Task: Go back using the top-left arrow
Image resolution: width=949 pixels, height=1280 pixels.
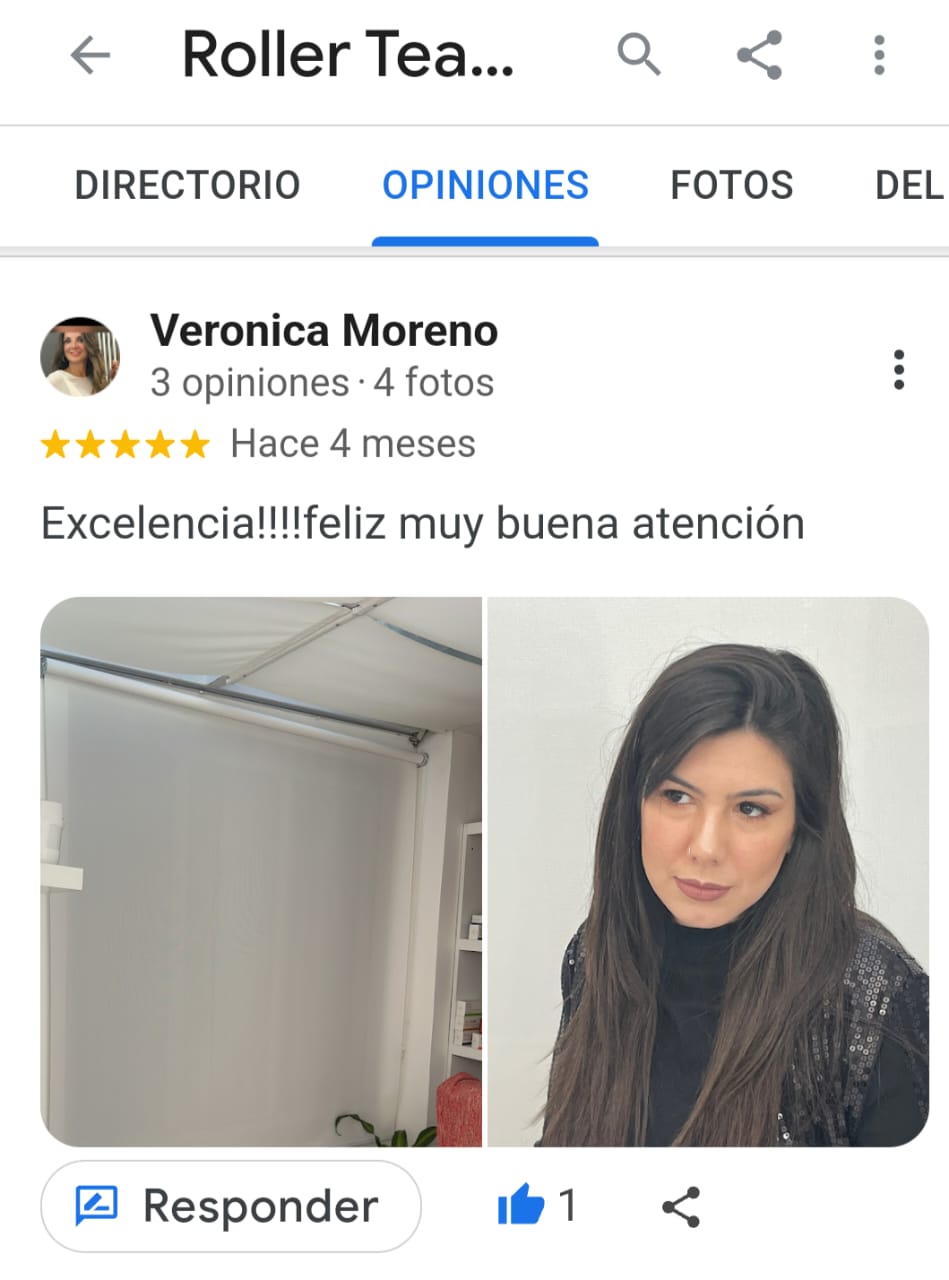Action: pos(90,56)
